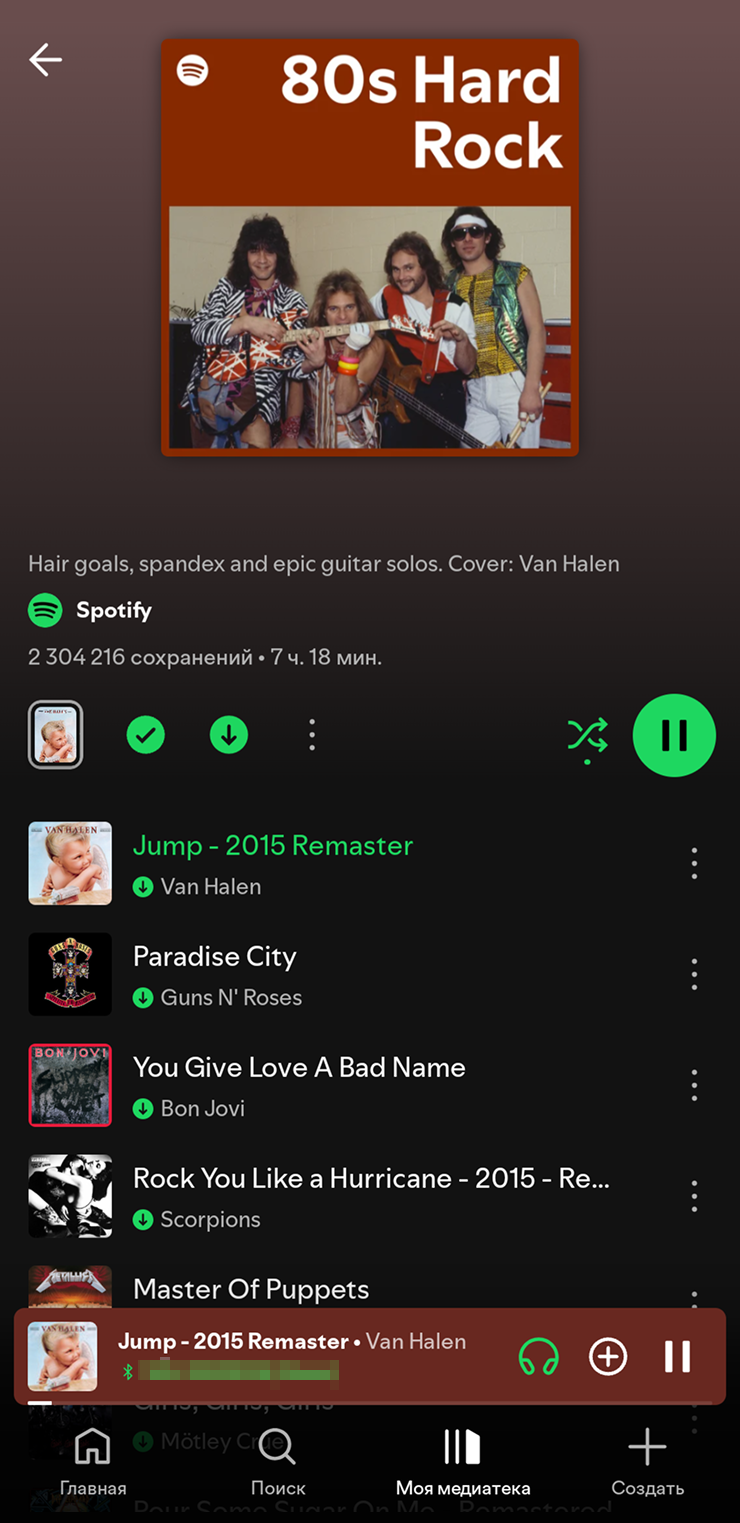
Task: Play Paradise City by Guns N' Roses
Action: [x=215, y=957]
